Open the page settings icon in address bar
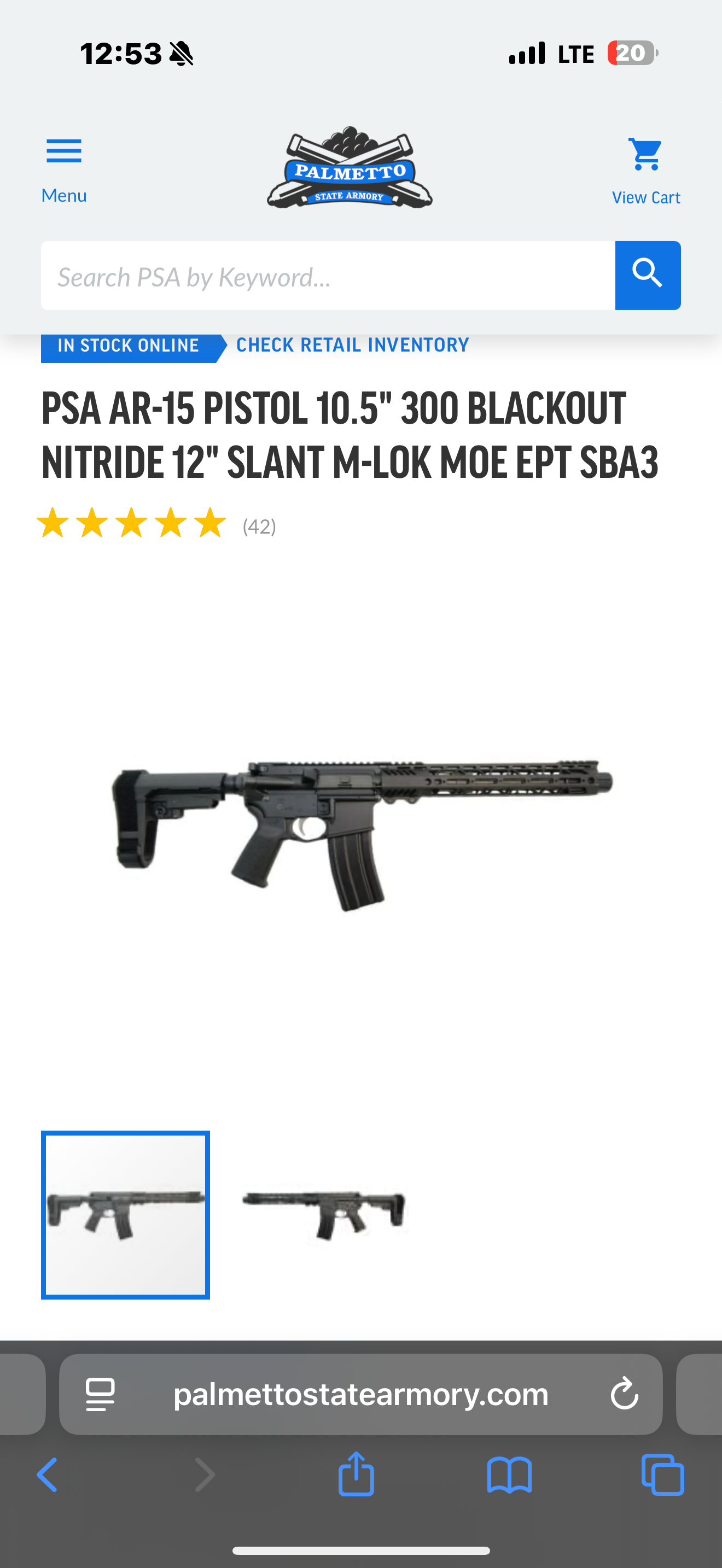The width and height of the screenshot is (722, 1568). (100, 1394)
